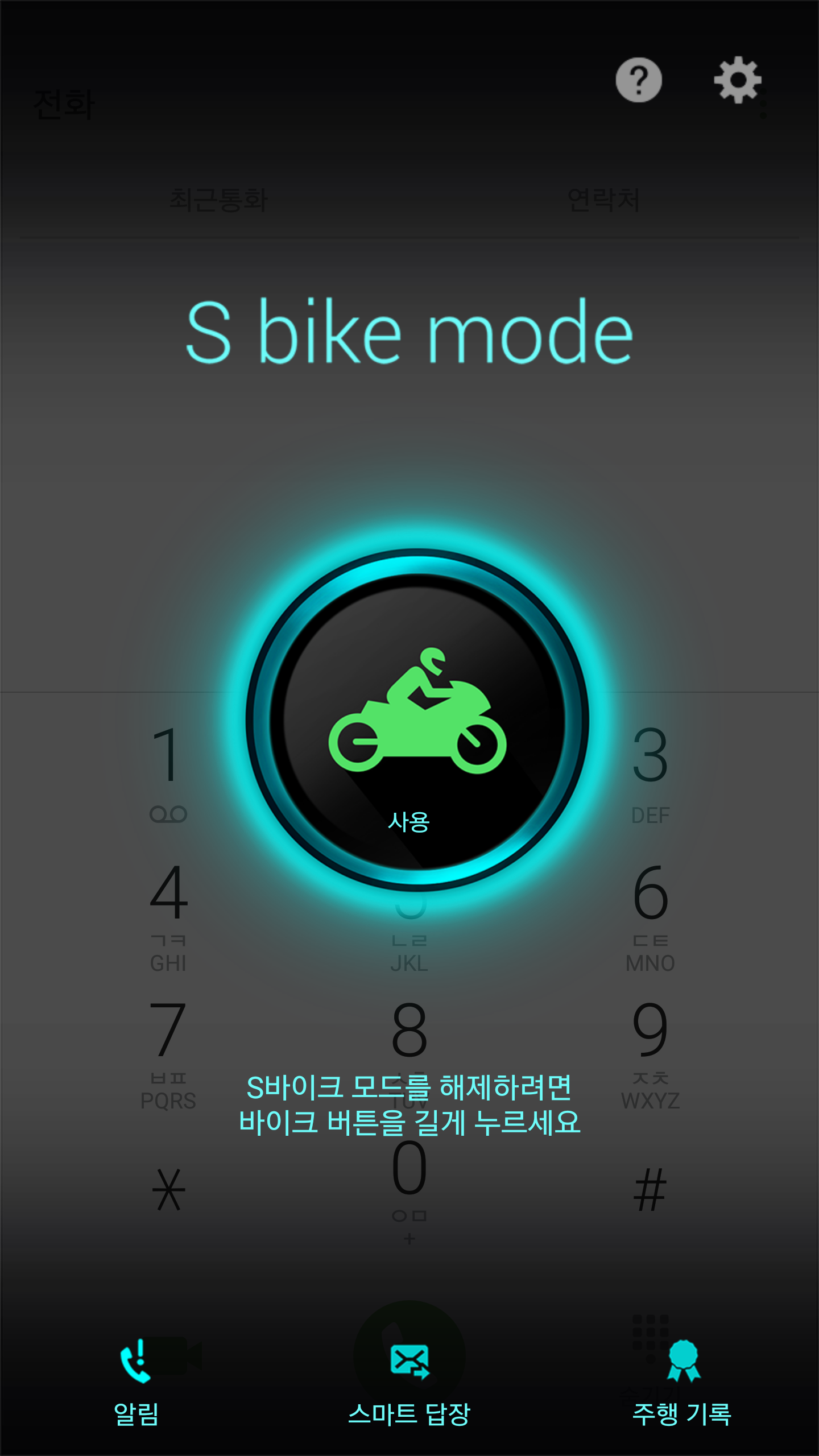Open the help question mark icon
This screenshot has width=819, height=1456.
(639, 80)
